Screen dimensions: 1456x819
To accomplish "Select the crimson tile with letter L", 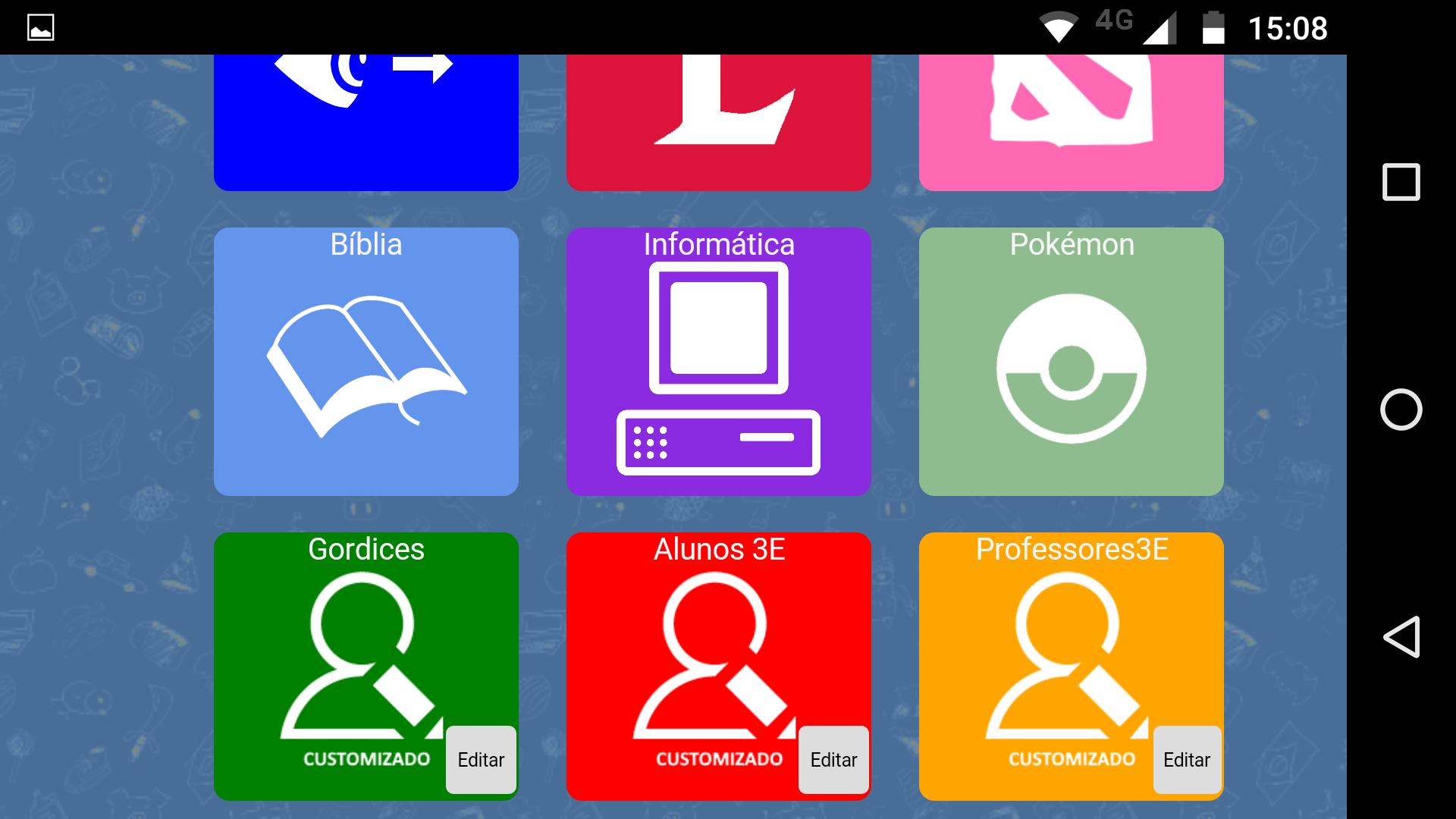I will coord(718,121).
